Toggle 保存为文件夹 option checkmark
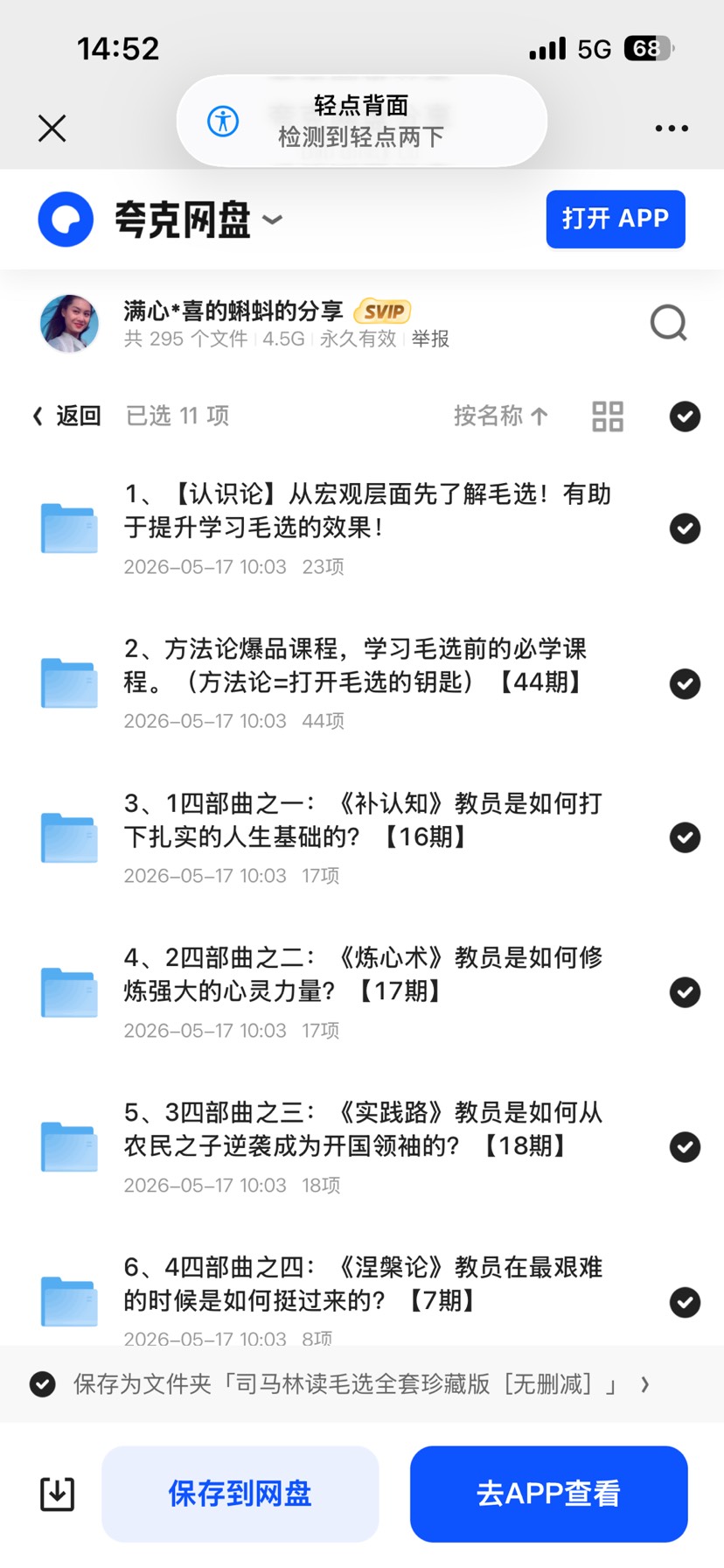 [43, 1384]
